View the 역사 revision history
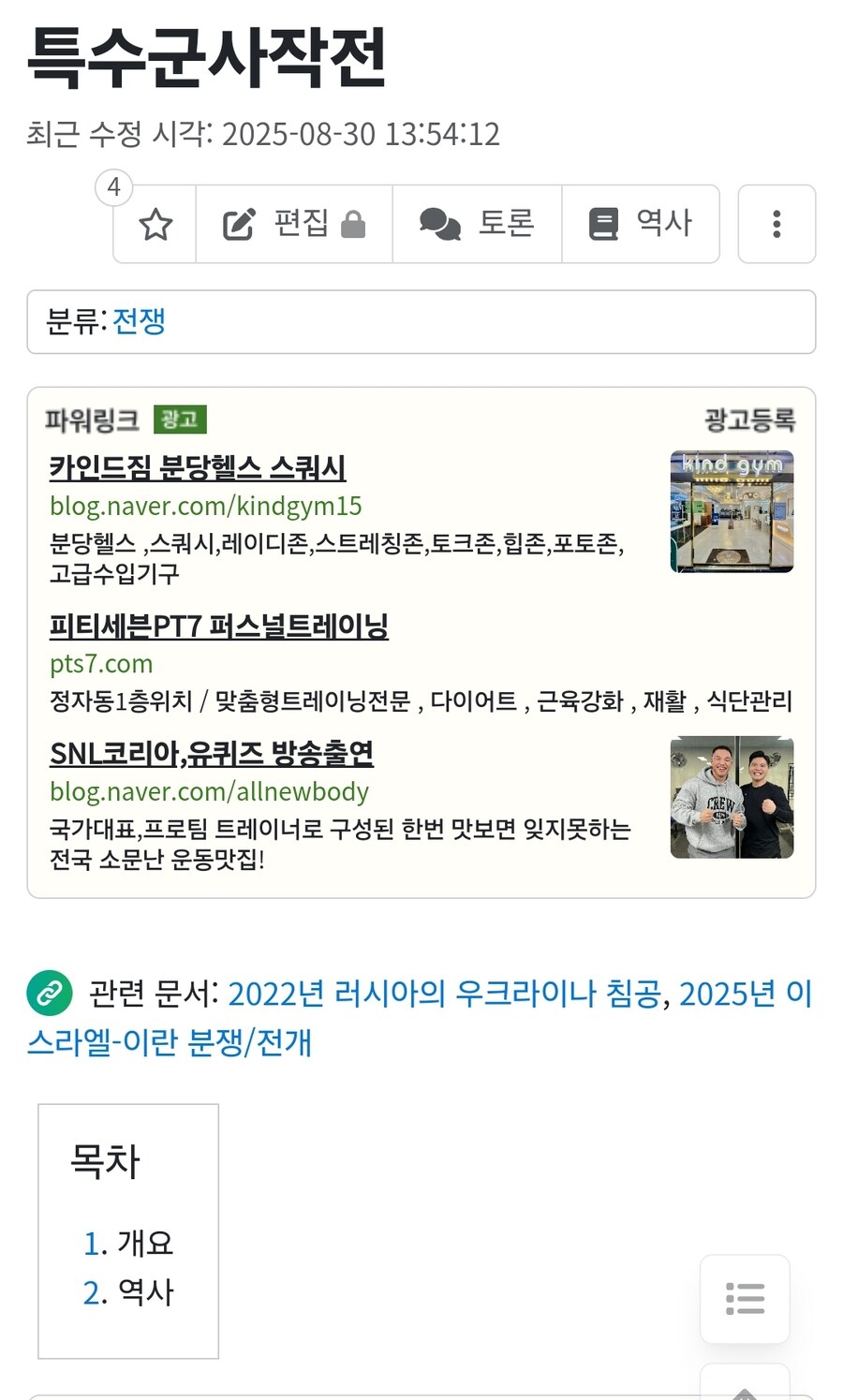The image size is (843, 1400). (641, 225)
